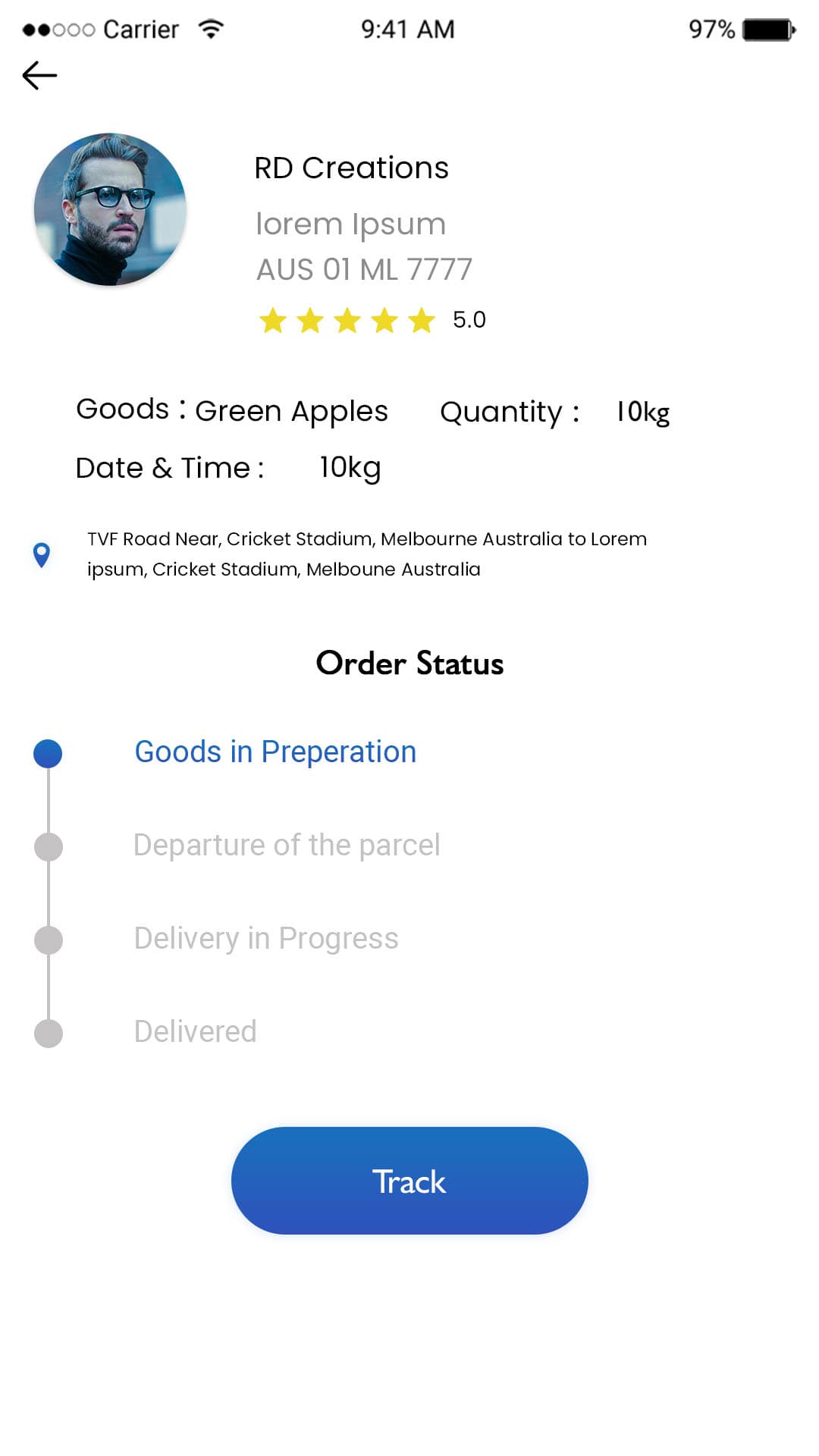Open the RD Creations seller name
Viewport: 819px width, 1456px height.
351,168
